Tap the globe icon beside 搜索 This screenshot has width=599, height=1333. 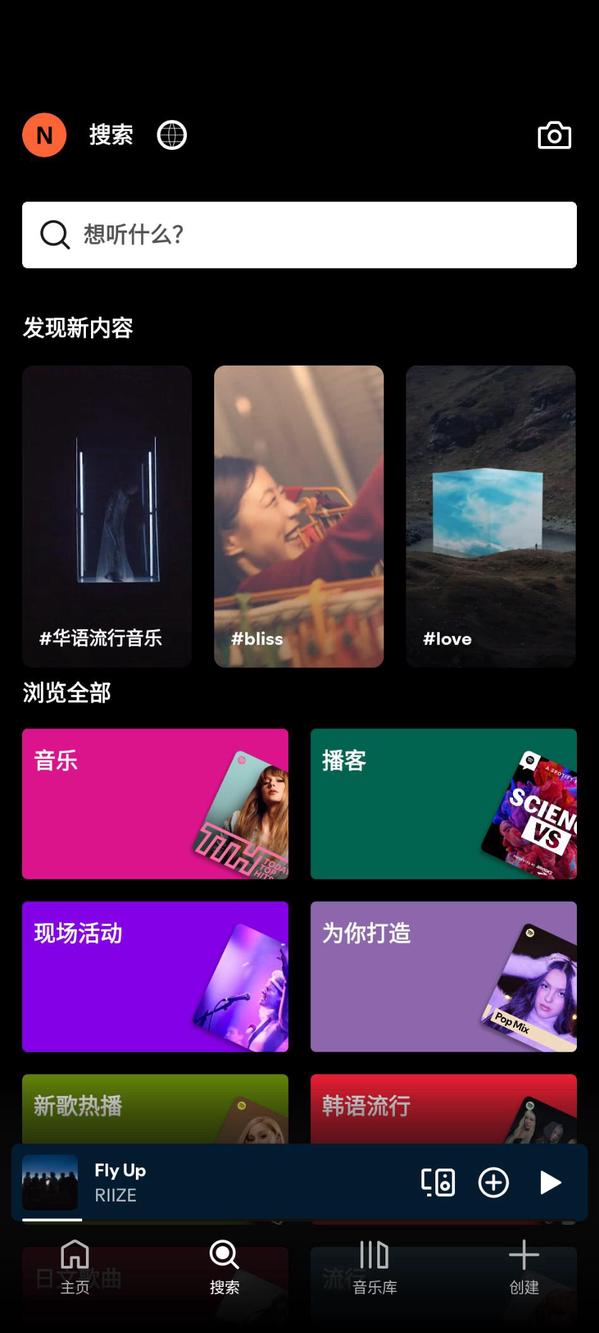(x=172, y=135)
